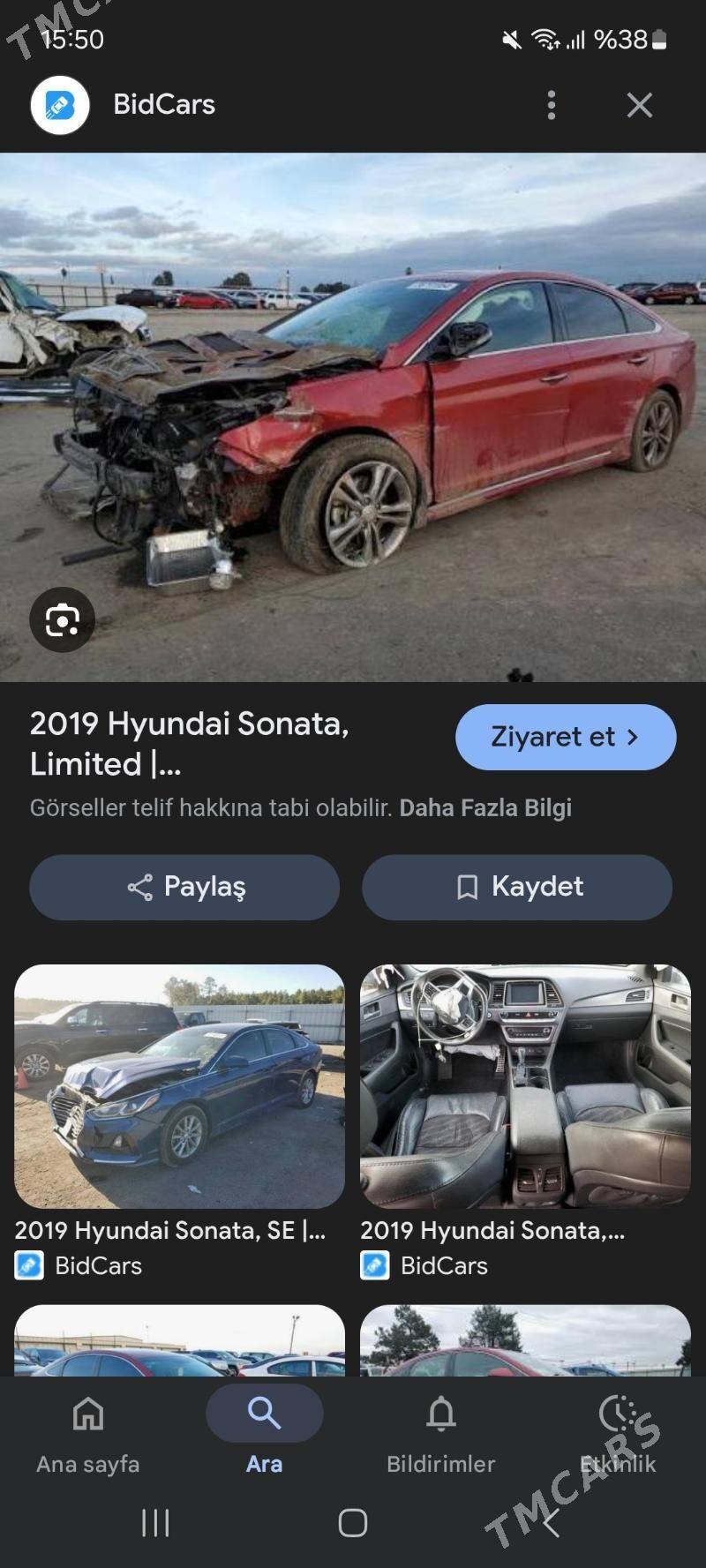
Task: Close the BidCars image viewer
Action: pyautogui.click(x=640, y=105)
